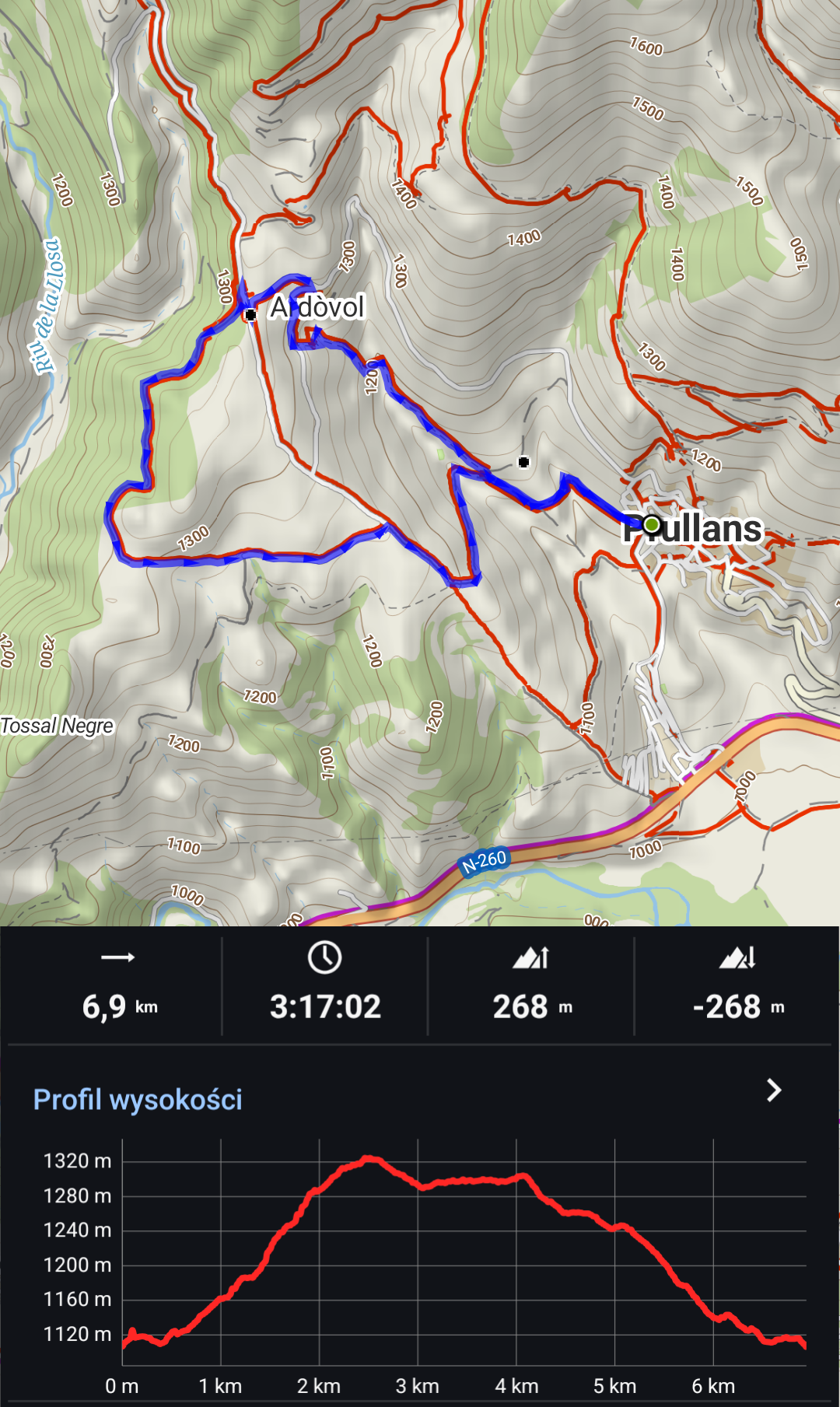This screenshot has height=1407, width=840.
Task: Expand the Profil wysokości chevron
Action: 773,1090
